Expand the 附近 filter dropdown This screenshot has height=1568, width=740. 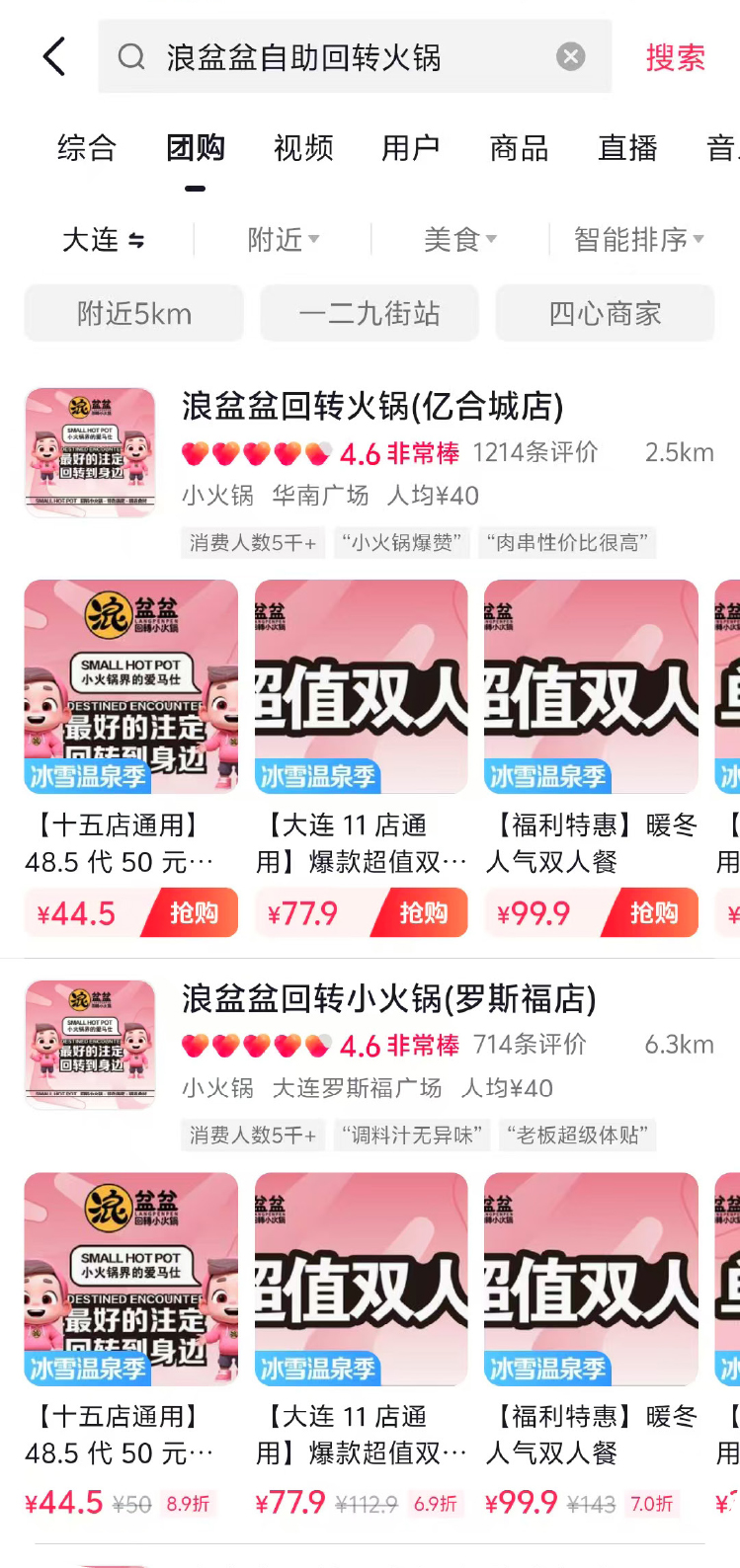click(x=284, y=239)
